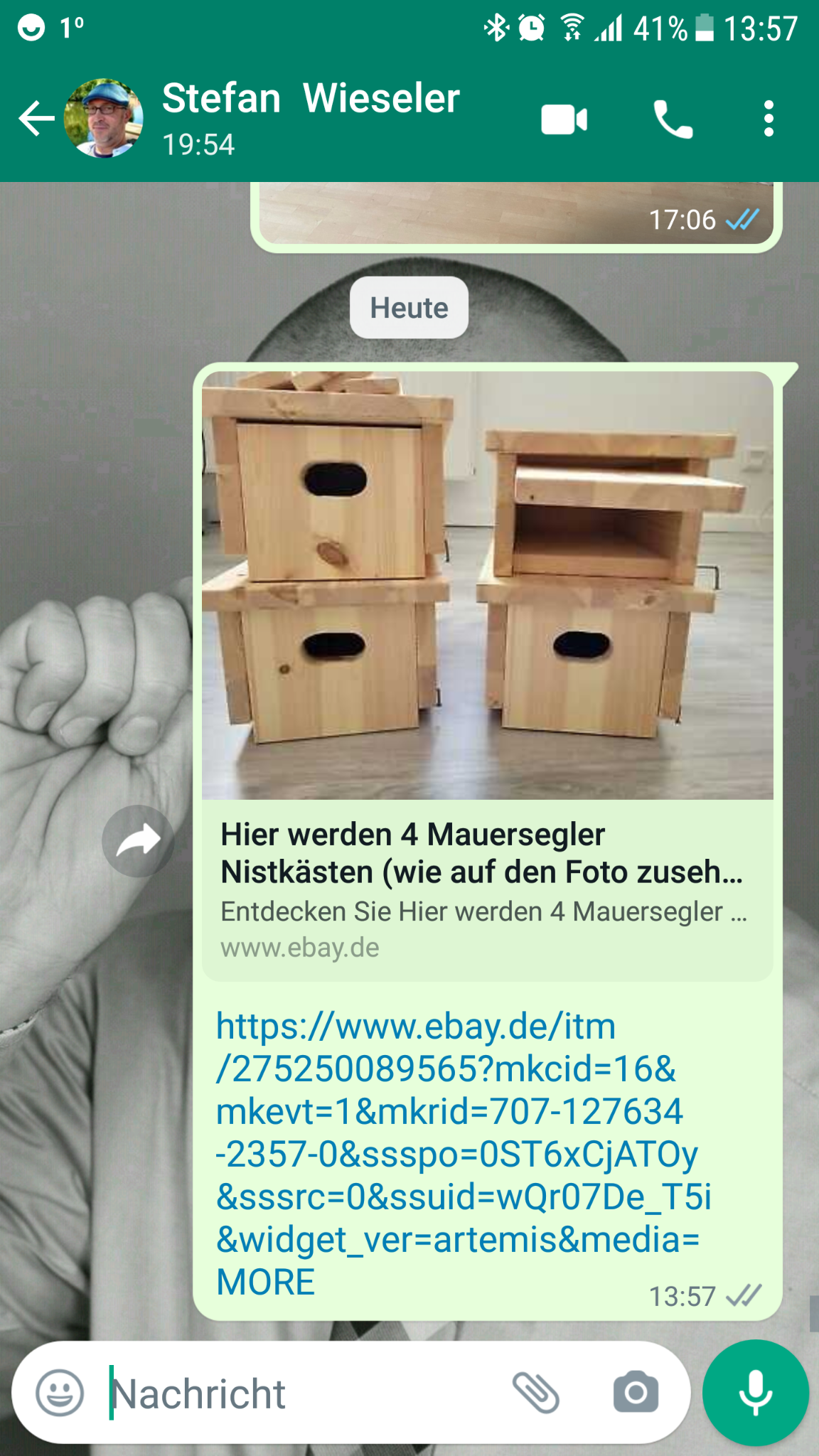The height and width of the screenshot is (1456, 819).
Task: Start a video call with Stefan
Action: (564, 119)
